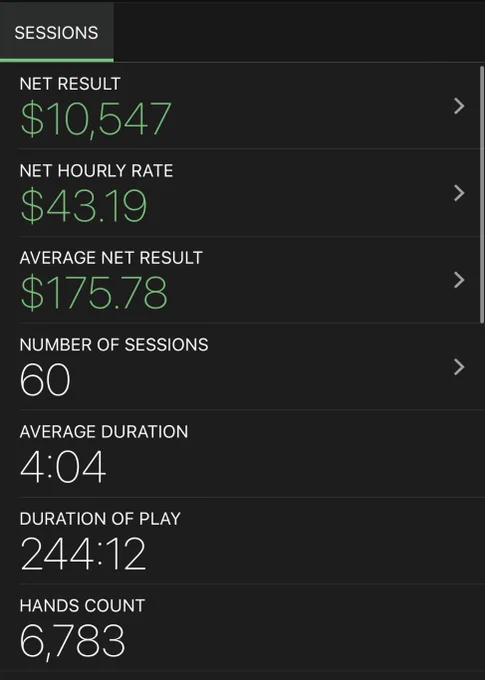Open the Net Result details
The width and height of the screenshot is (485, 680).
coord(242,106)
